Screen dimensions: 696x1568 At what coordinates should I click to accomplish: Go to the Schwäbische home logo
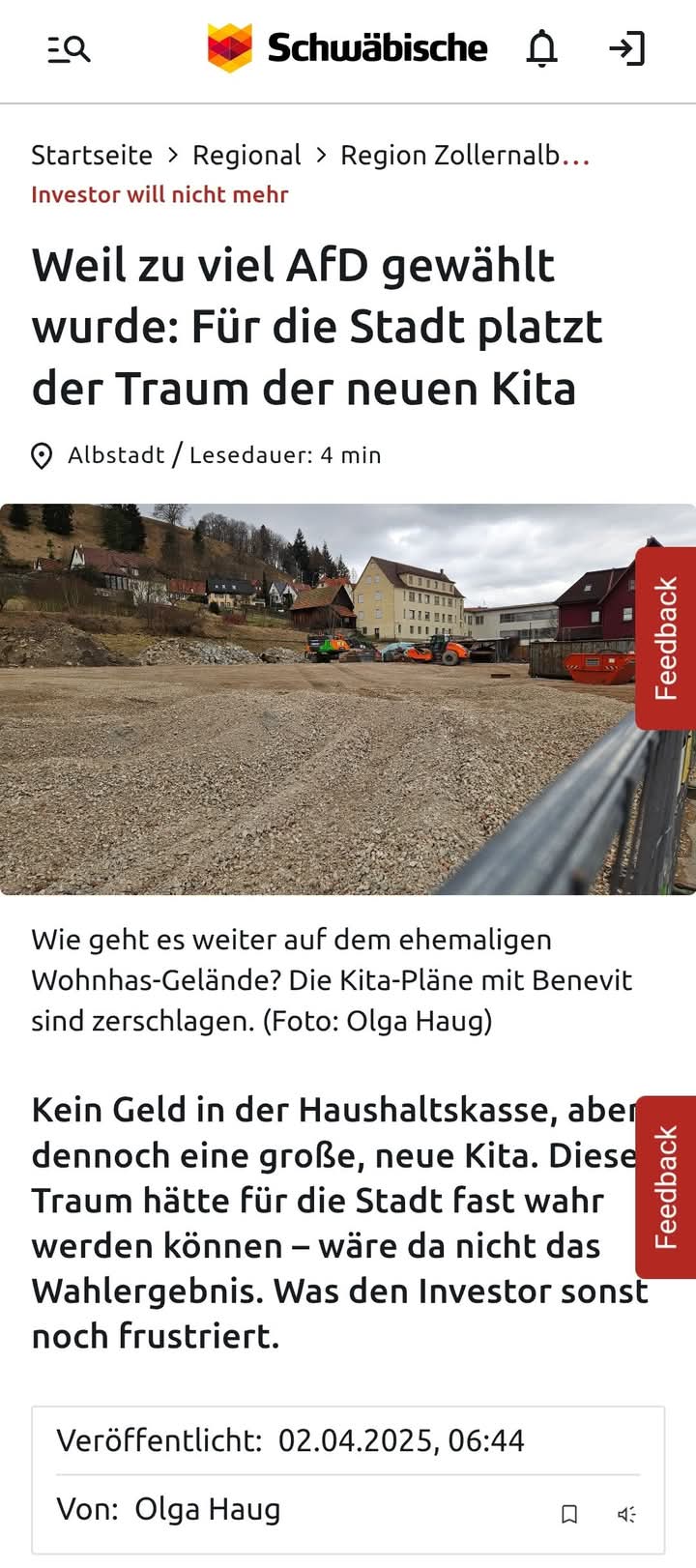(x=347, y=48)
